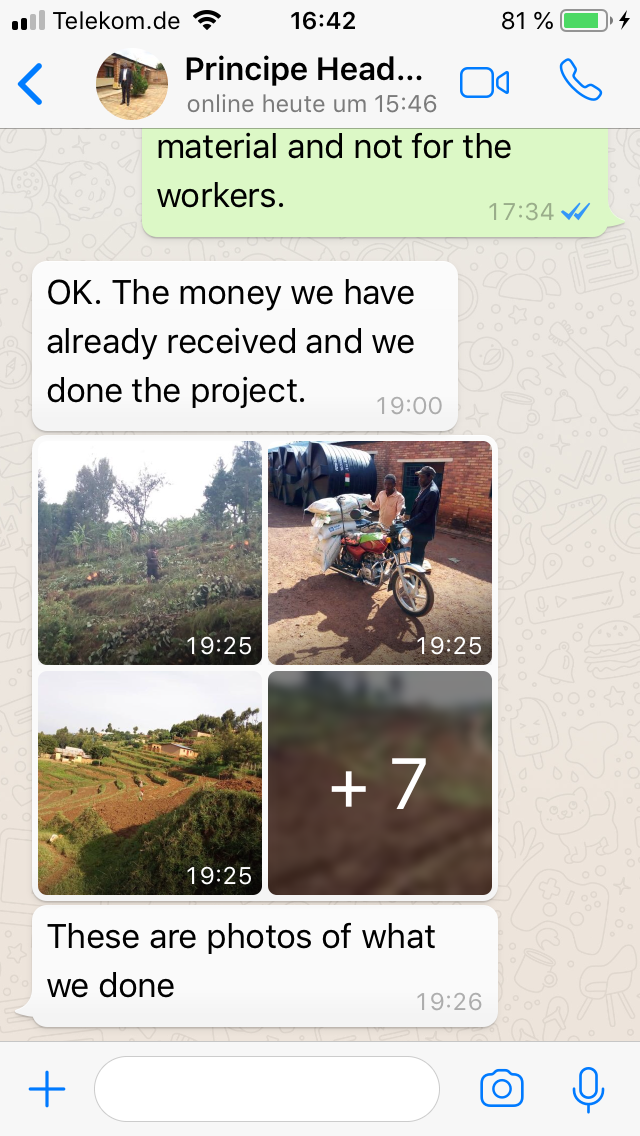
Task: Record a voice message with the microphone
Action: pos(588,1089)
